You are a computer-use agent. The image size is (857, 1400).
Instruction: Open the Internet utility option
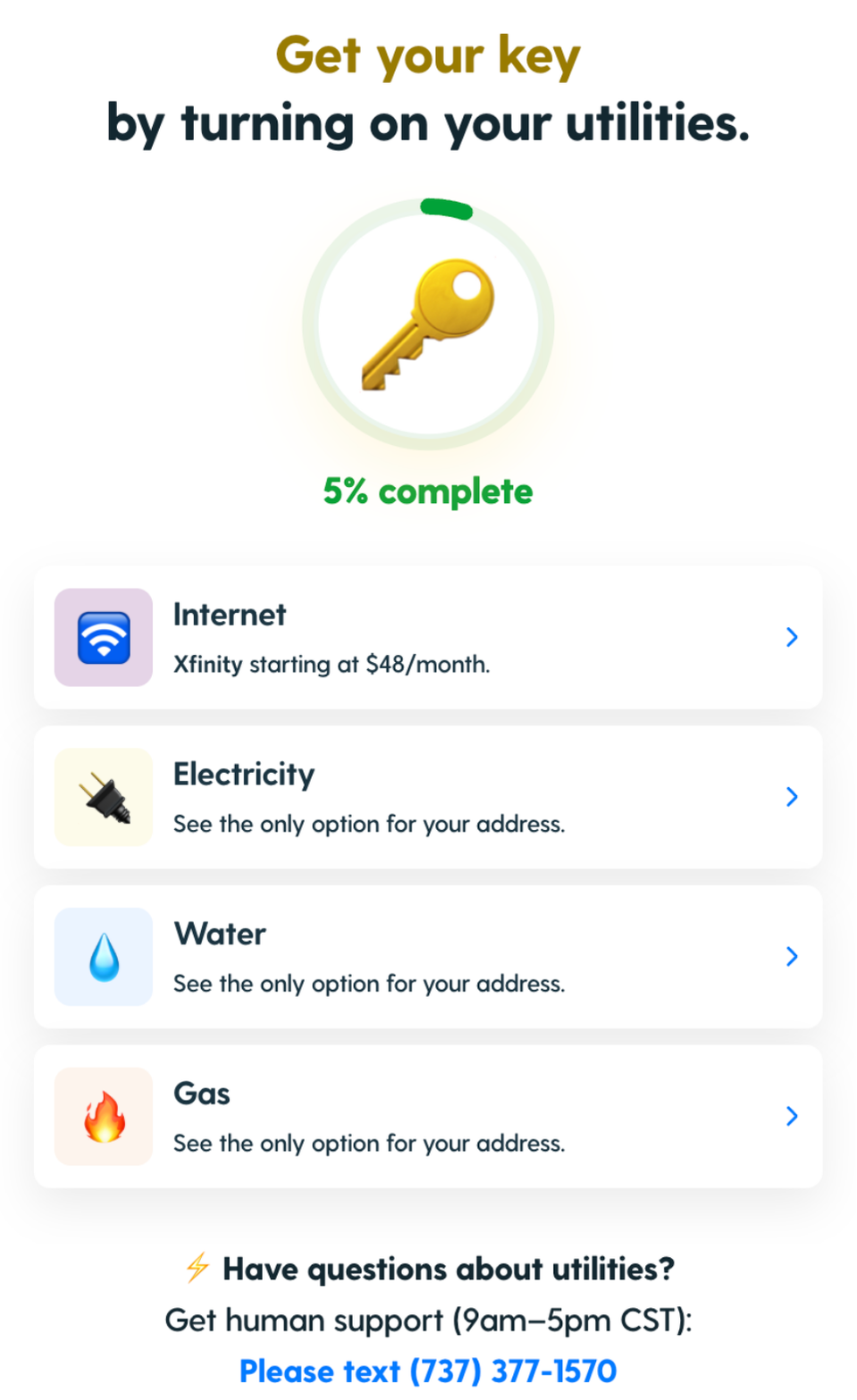[x=427, y=637]
